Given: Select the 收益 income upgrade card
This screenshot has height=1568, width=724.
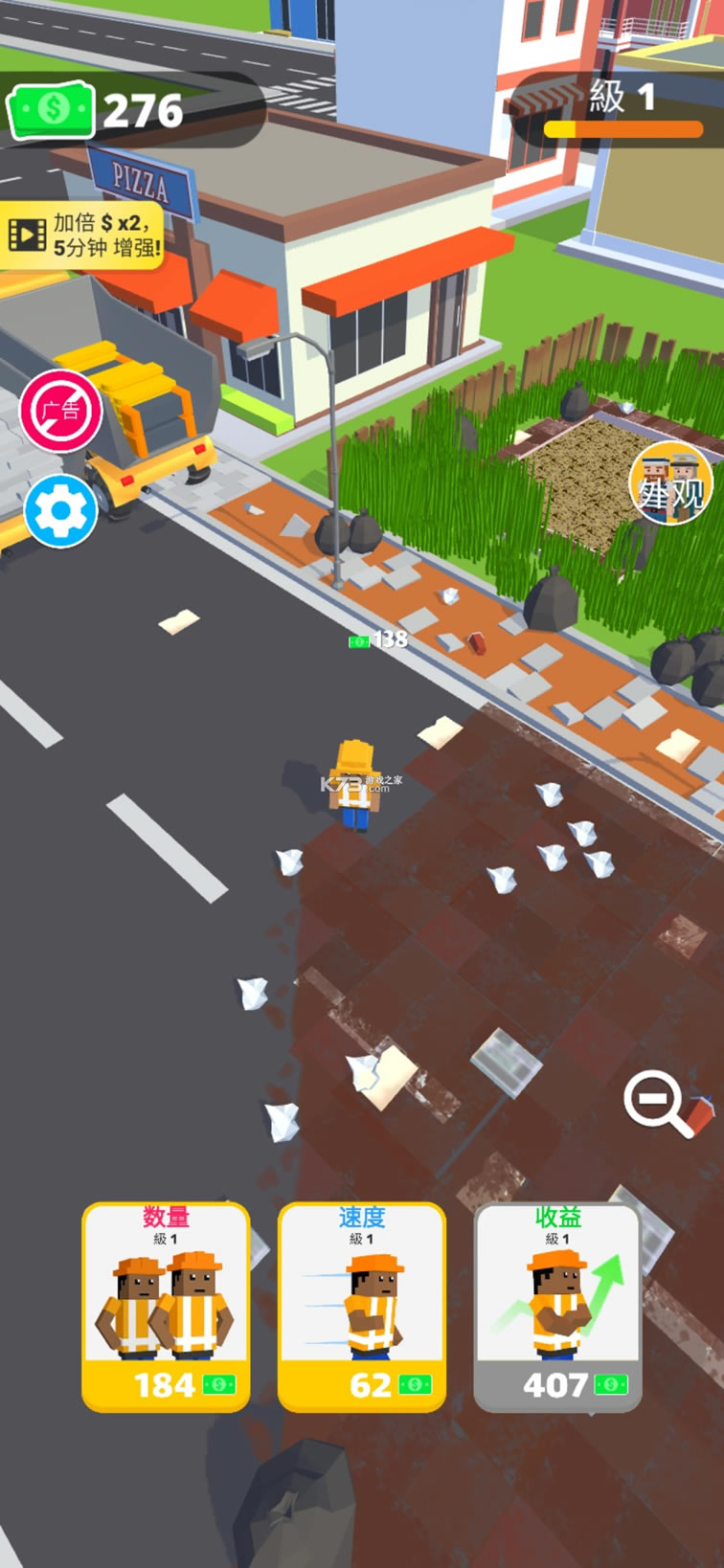Looking at the screenshot, I should coord(558,1307).
